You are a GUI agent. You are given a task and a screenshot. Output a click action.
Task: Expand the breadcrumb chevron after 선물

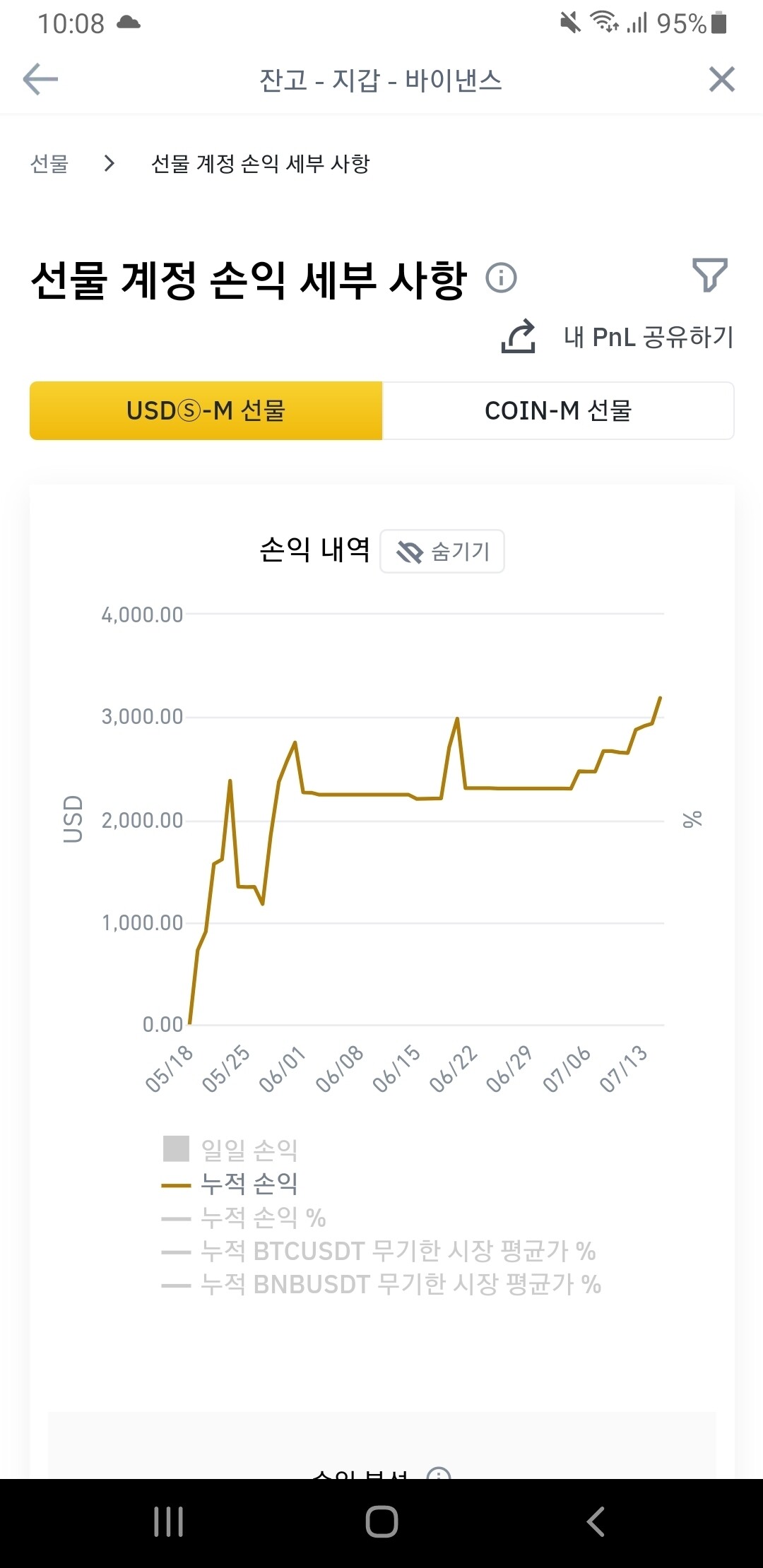[x=110, y=163]
